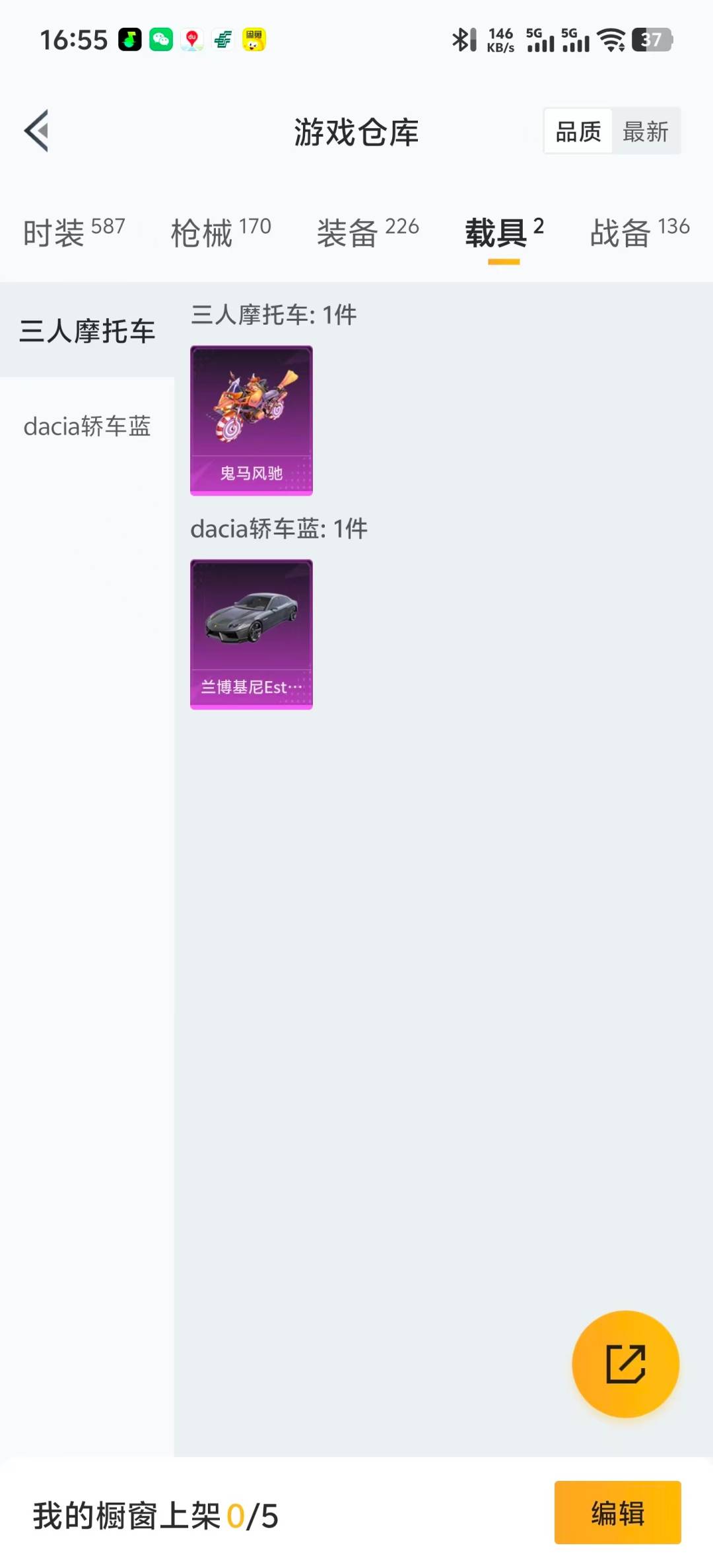The image size is (713, 1568).
Task: Tap the Baidu Maps status bar icon
Action: tap(191, 40)
